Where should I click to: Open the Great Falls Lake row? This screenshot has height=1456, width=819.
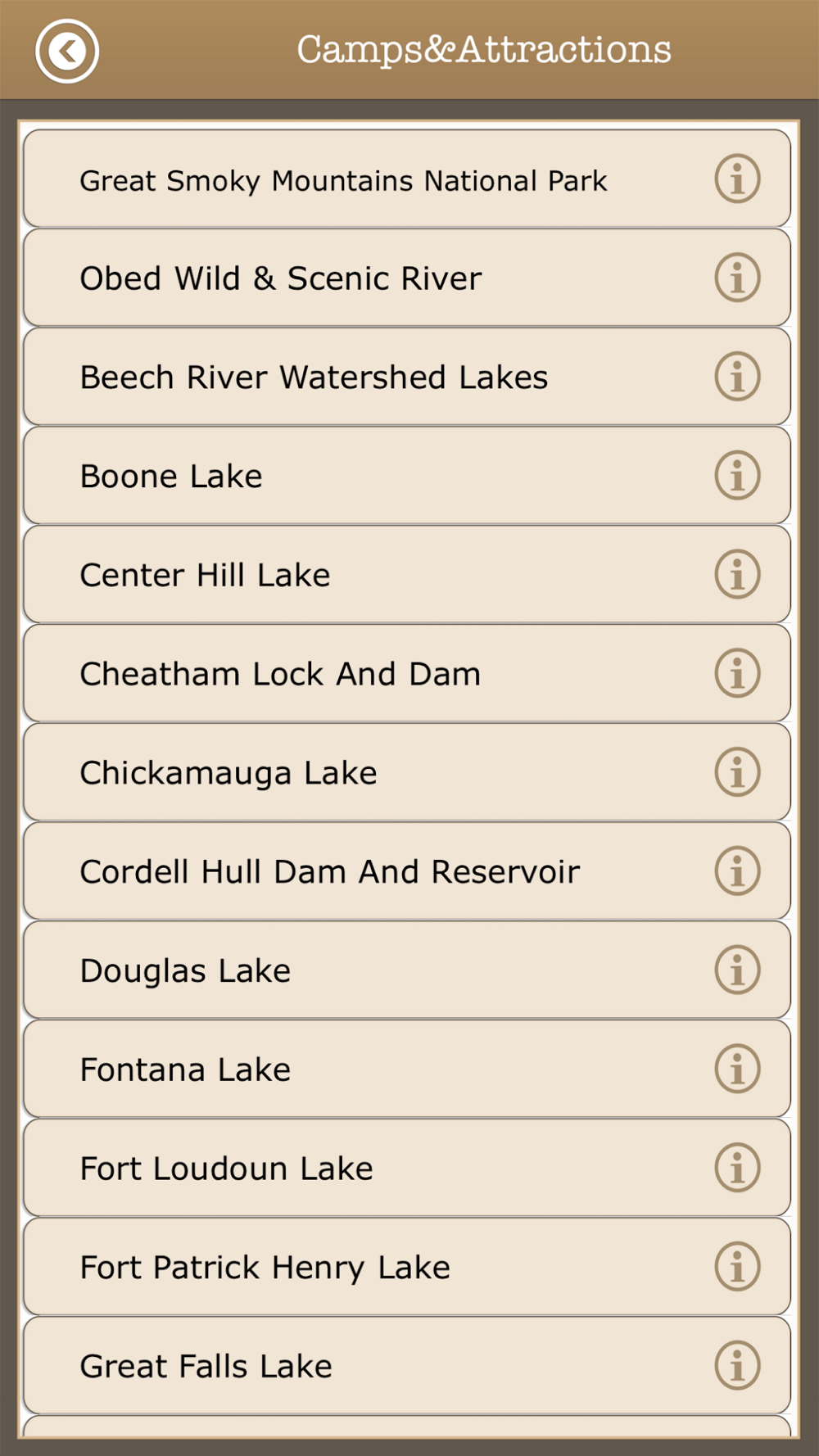[x=407, y=1366]
